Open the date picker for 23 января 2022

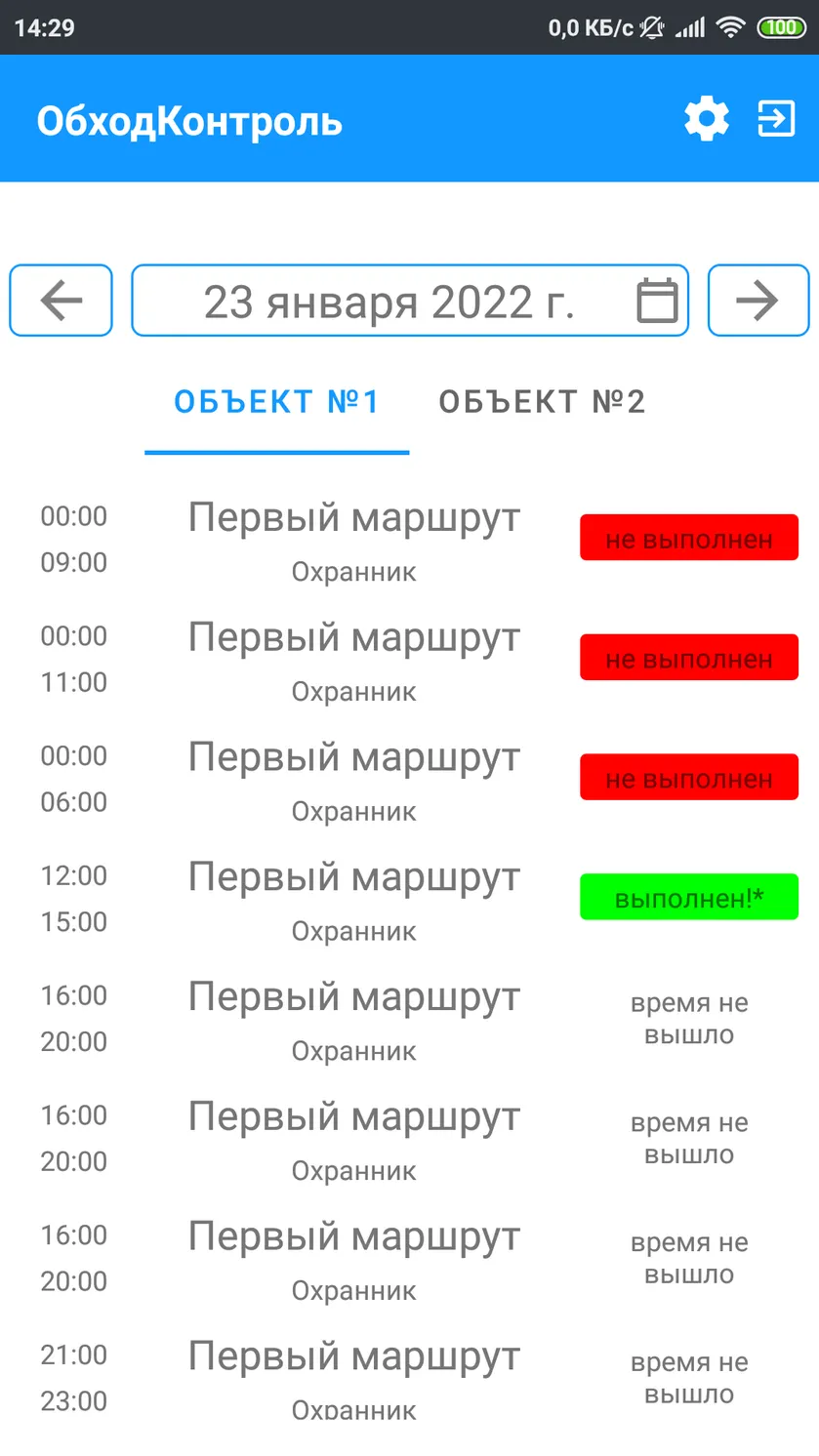coord(410,301)
